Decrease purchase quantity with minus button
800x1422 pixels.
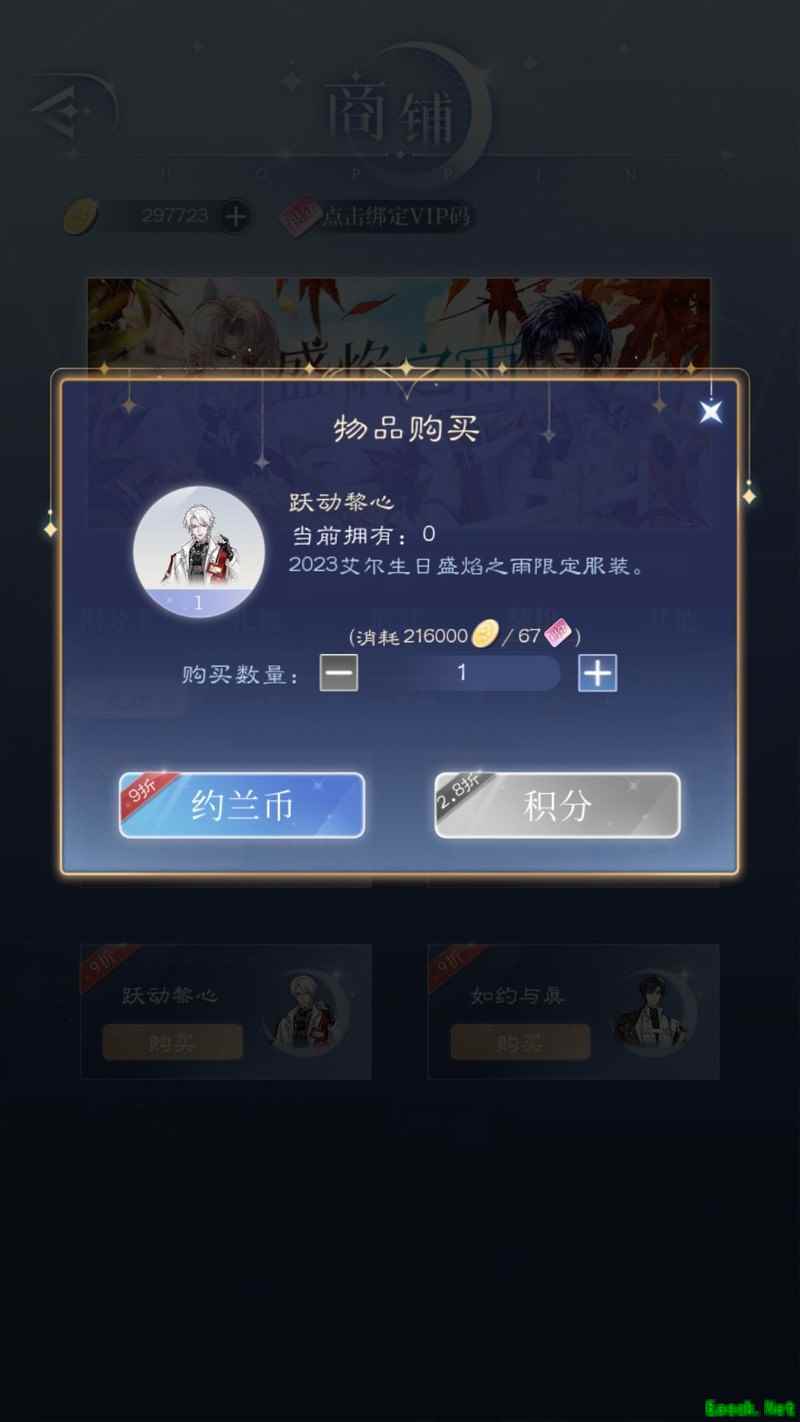click(339, 673)
